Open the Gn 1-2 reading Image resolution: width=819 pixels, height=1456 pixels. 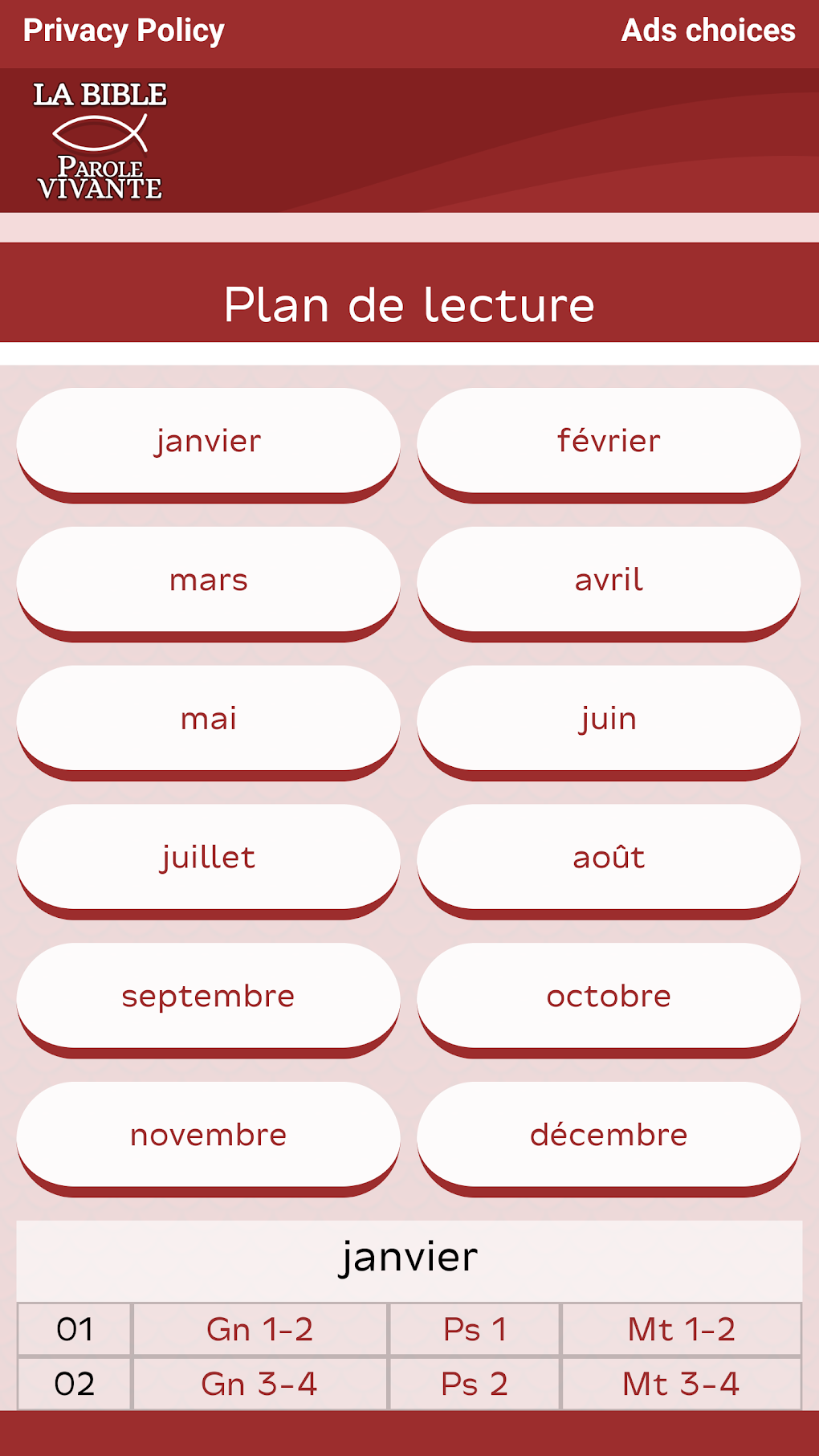pyautogui.click(x=259, y=1329)
